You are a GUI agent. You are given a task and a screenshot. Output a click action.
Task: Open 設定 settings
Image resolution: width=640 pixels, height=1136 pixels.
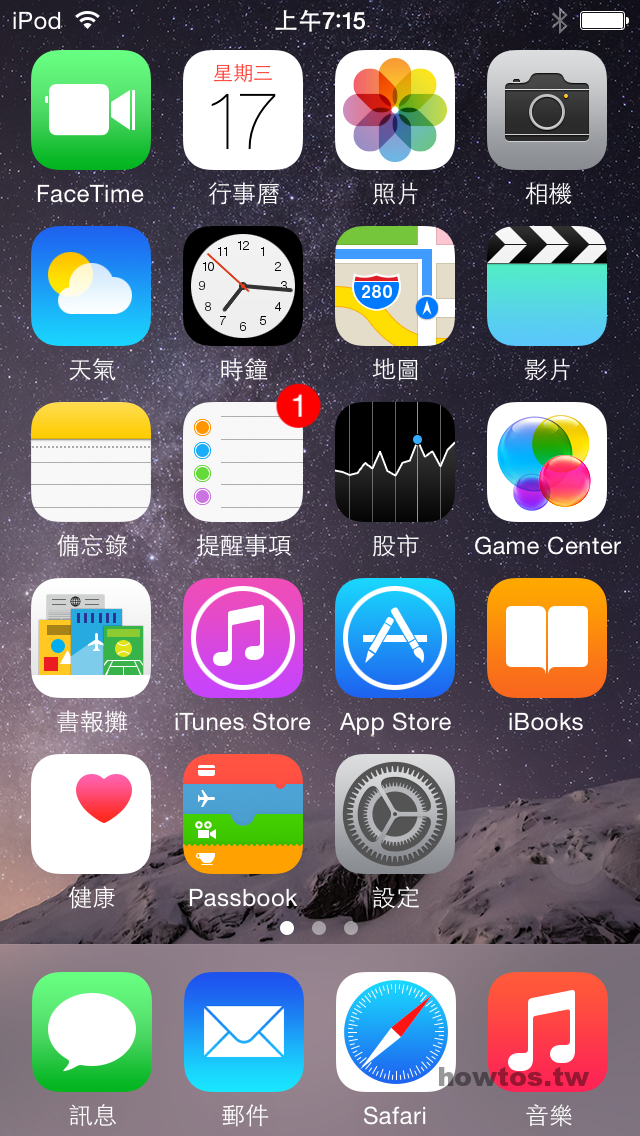[x=395, y=814]
